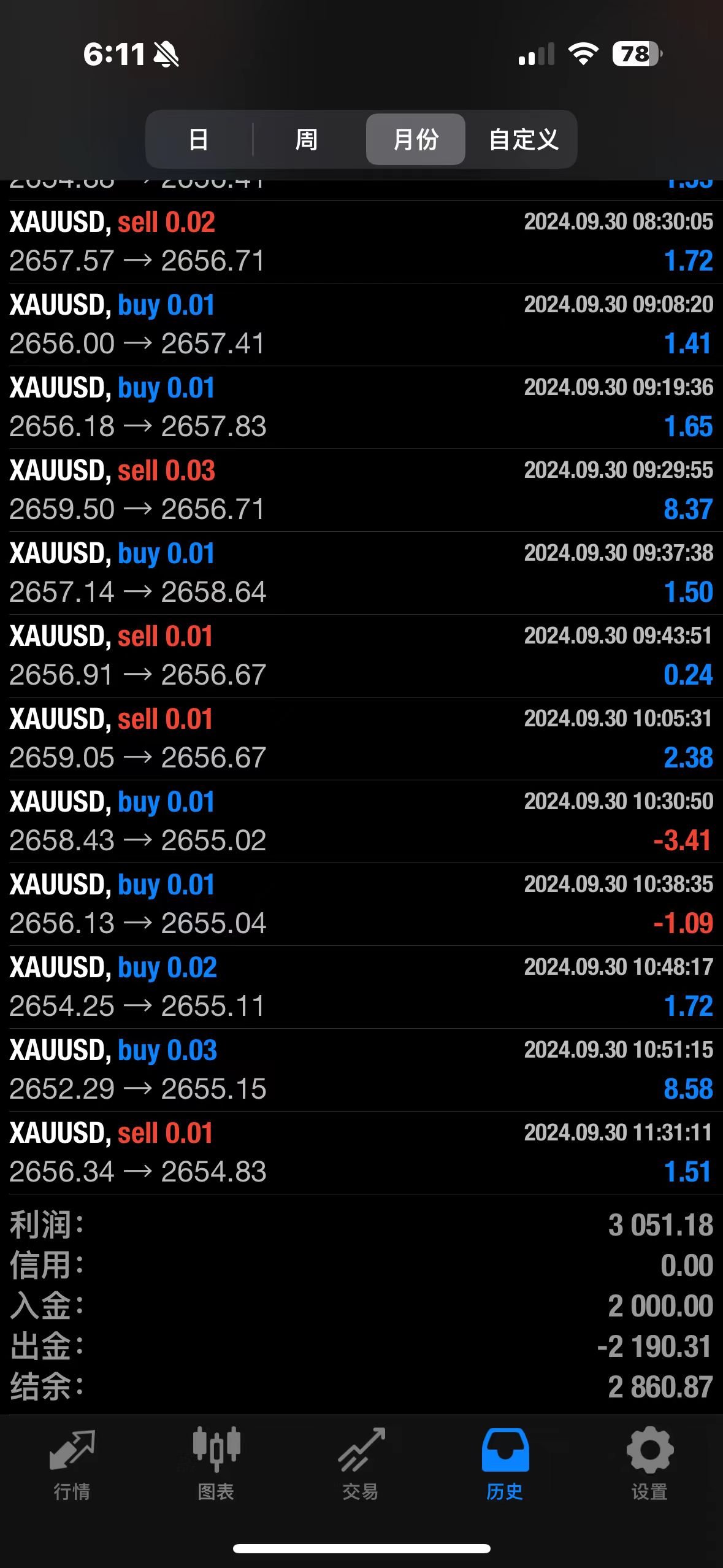Open the 自定义 custom period

click(x=523, y=139)
